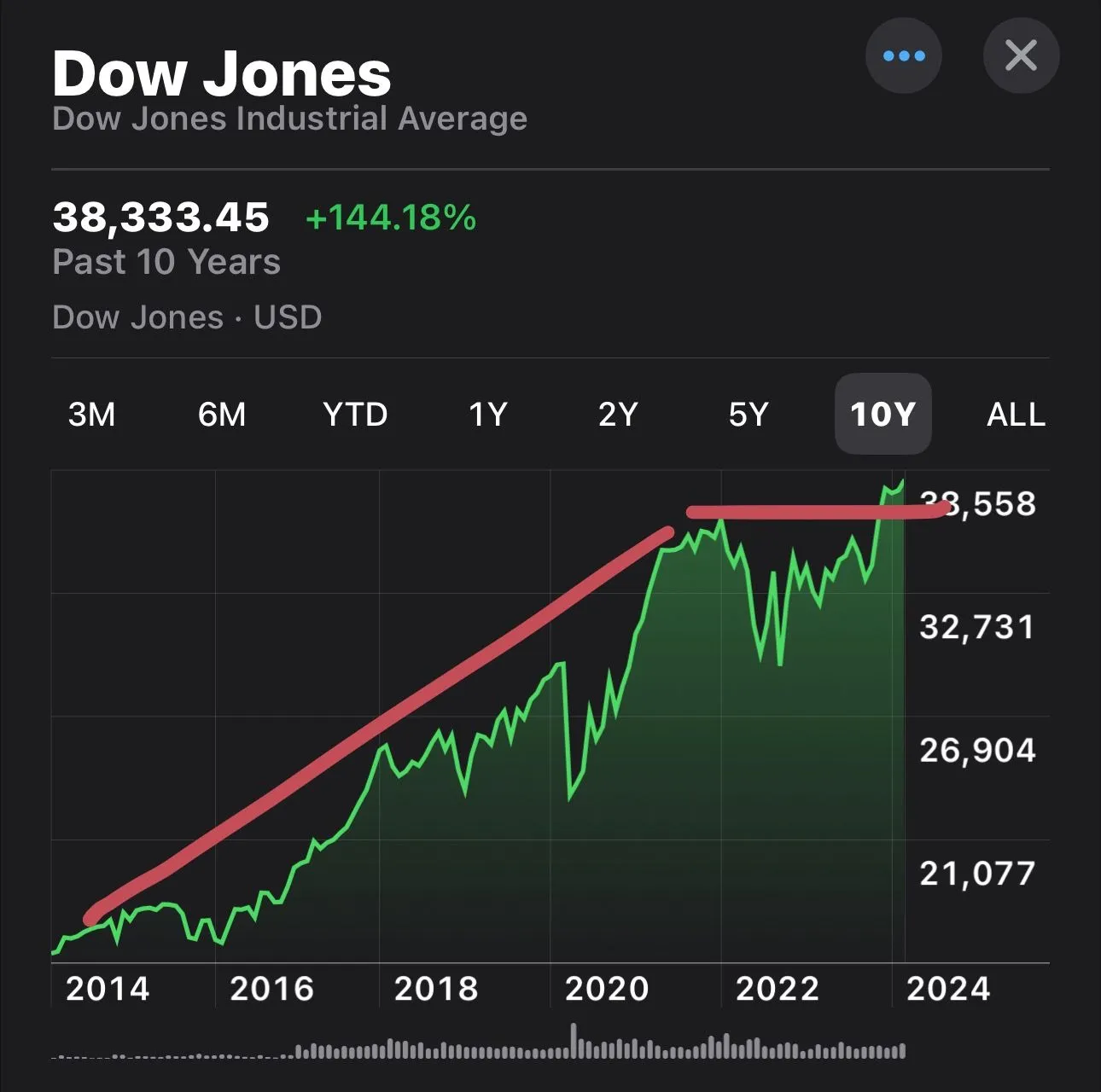
Task: Switch chart range to 3M
Action: tap(91, 415)
